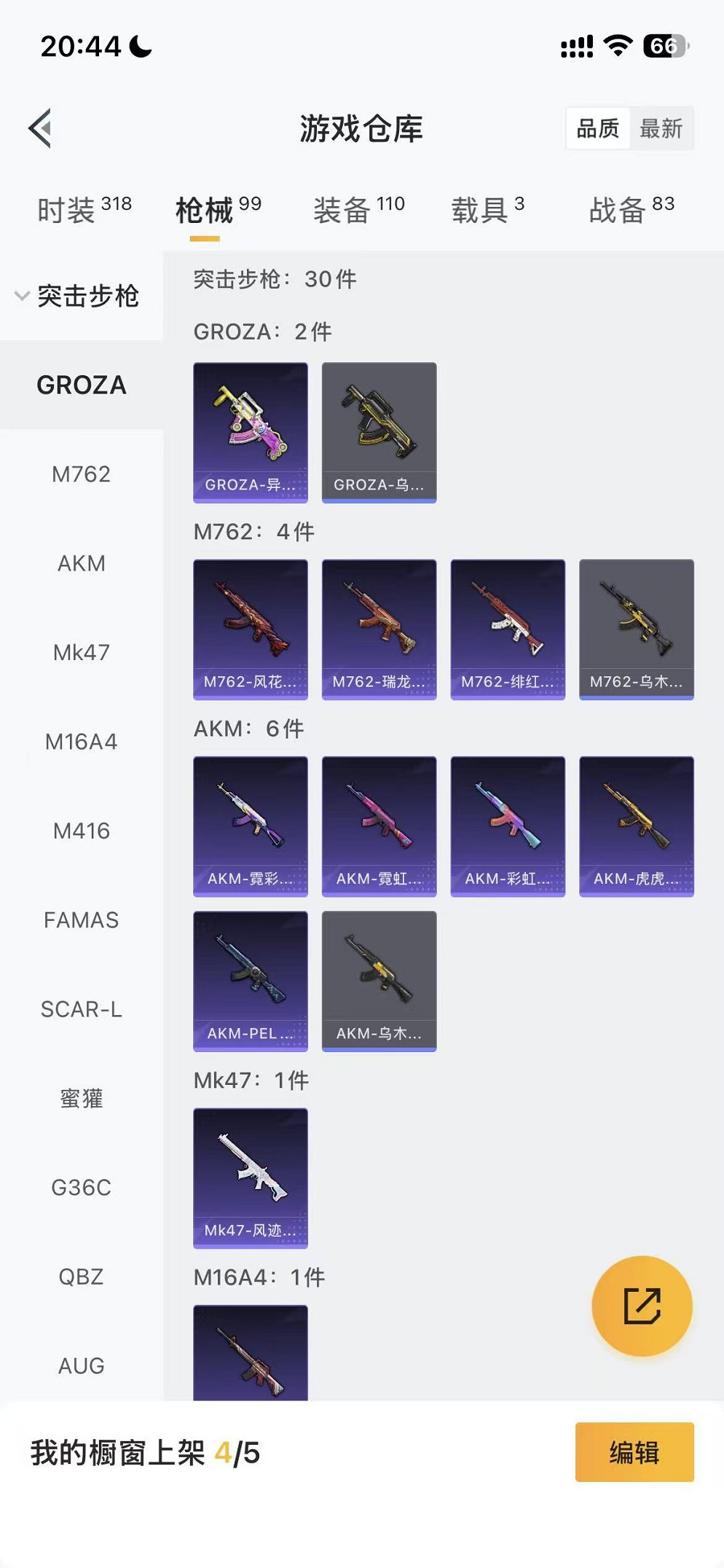View the AKM-PEL skin card
Screen dimensions: 724x1568
pos(250,981)
